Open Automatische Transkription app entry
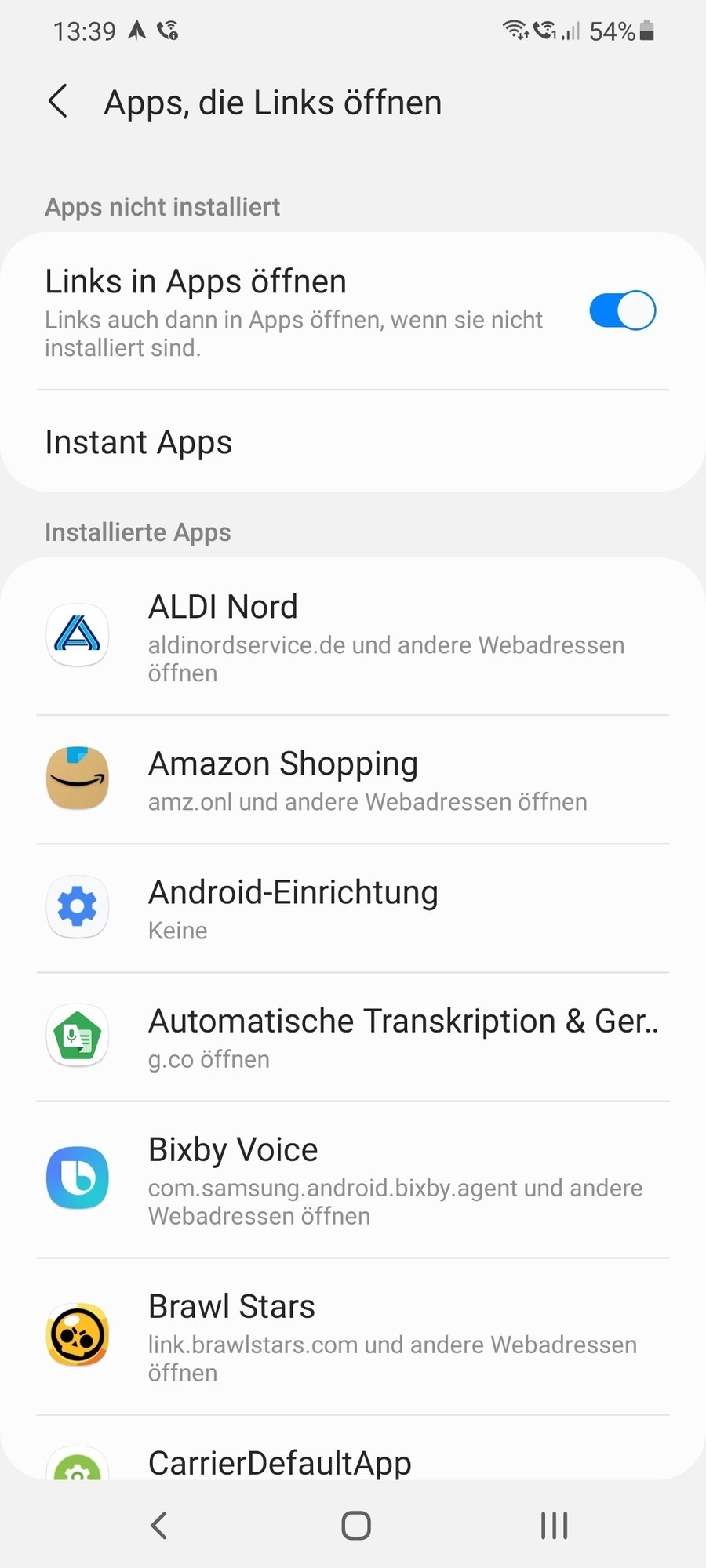Image resolution: width=706 pixels, height=1568 pixels. 353,1037
